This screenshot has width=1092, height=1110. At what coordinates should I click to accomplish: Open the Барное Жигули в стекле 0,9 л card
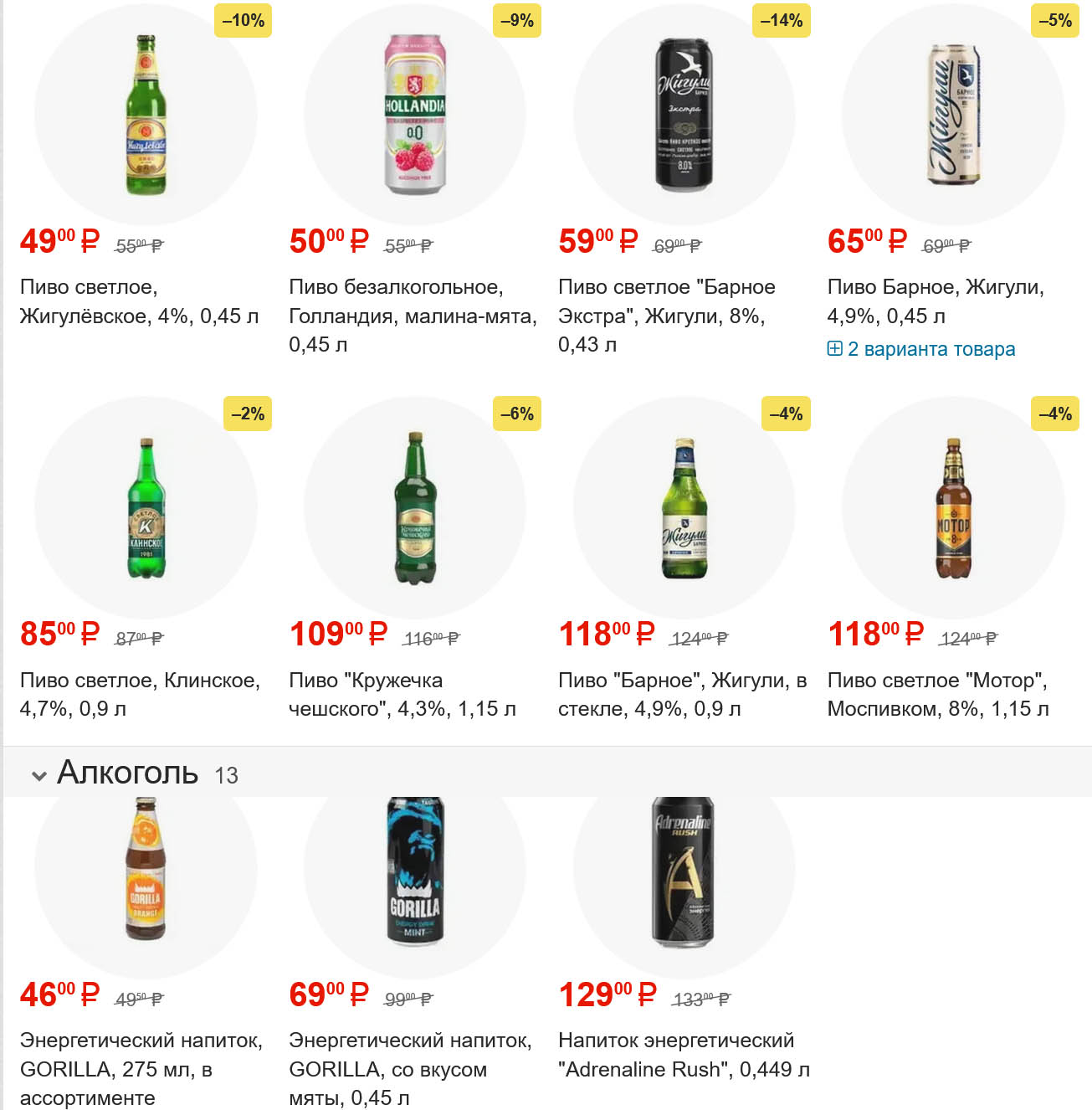pos(682,694)
